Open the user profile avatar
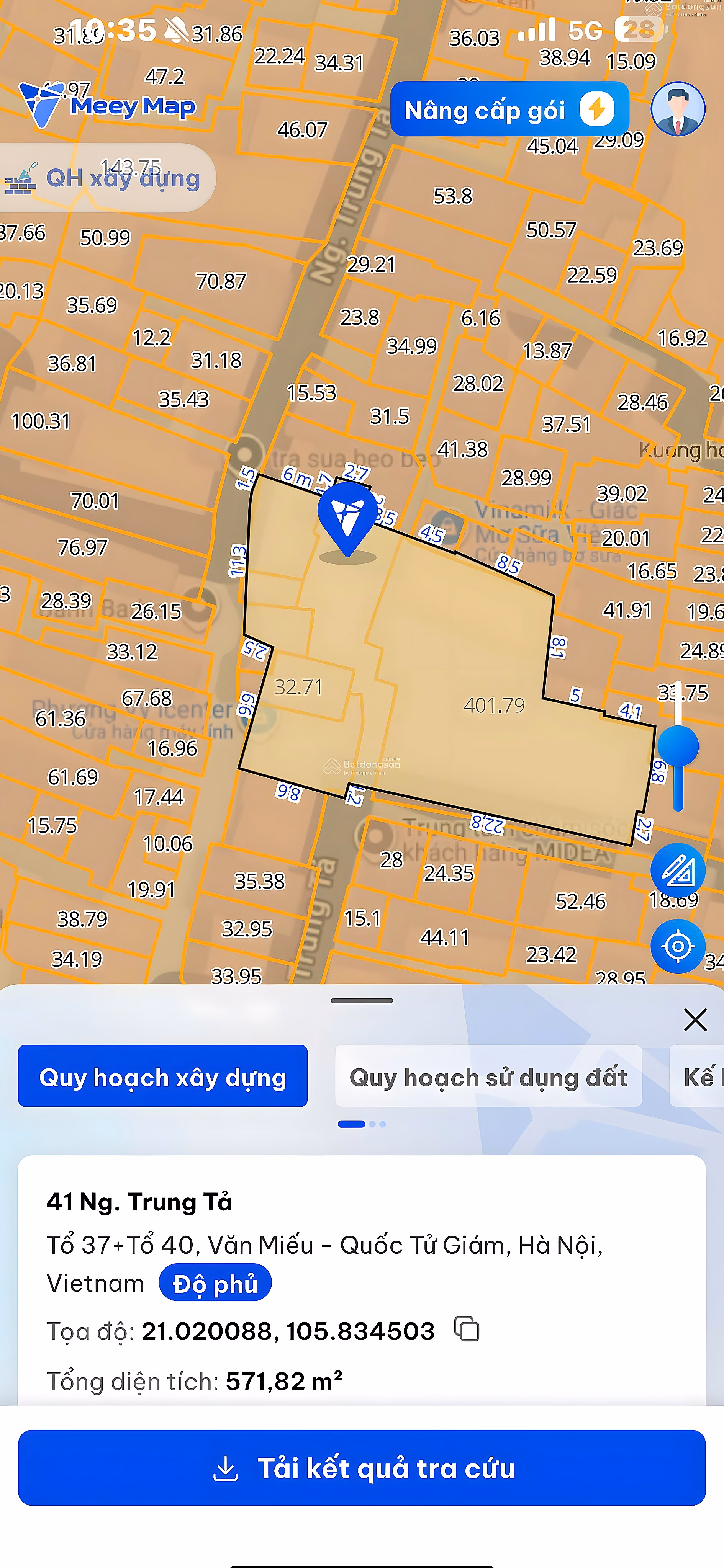 (x=678, y=109)
